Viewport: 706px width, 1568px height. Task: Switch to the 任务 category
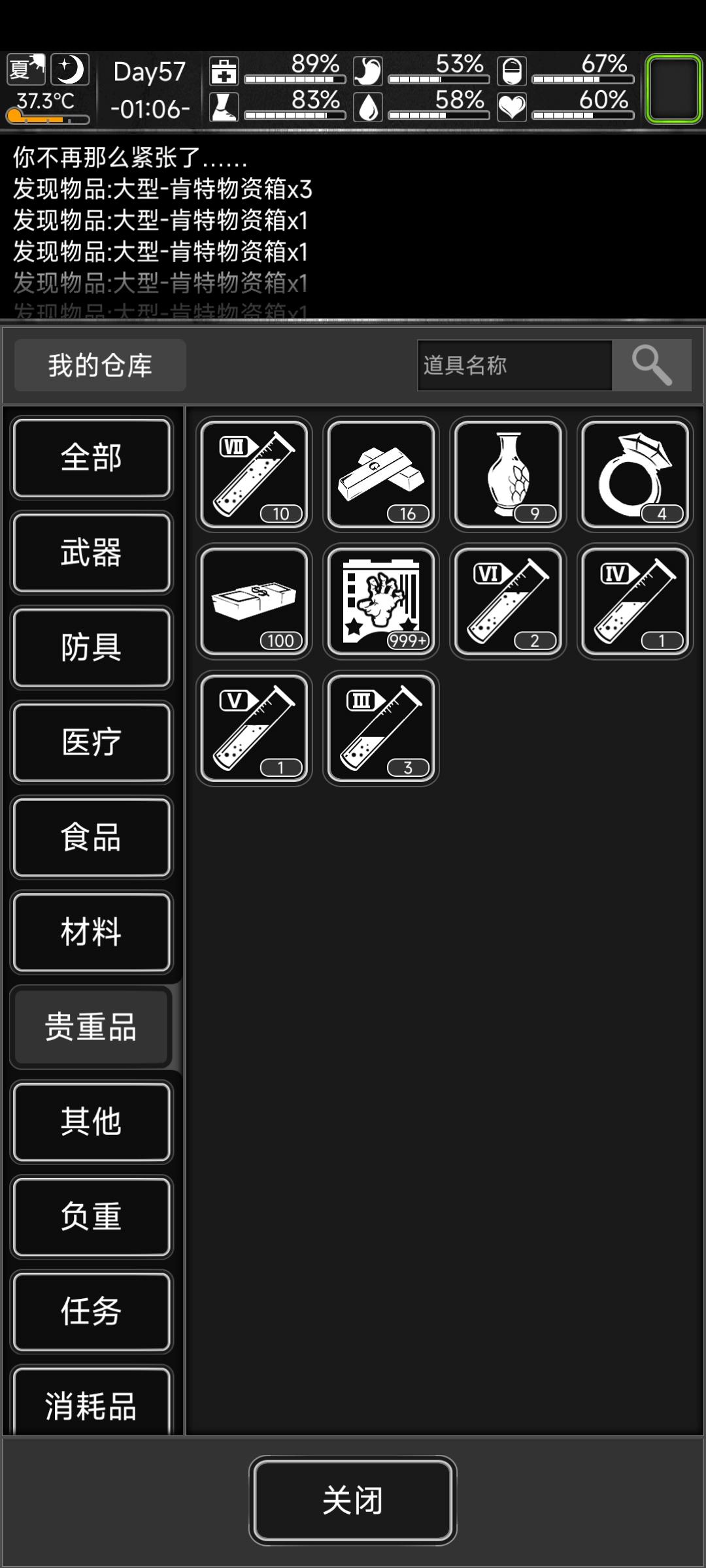[92, 1311]
